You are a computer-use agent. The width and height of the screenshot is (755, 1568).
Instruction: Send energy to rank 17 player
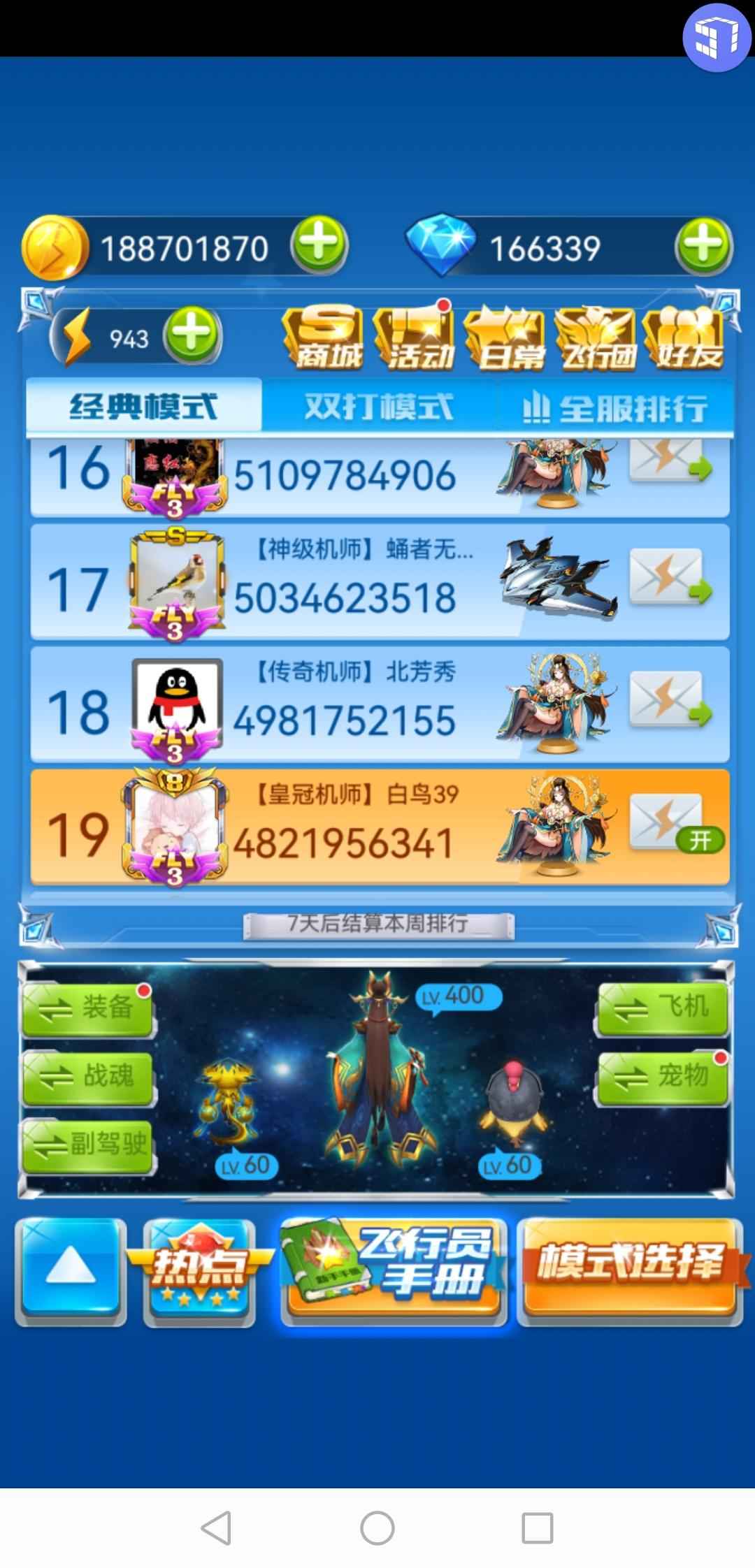[x=668, y=576]
